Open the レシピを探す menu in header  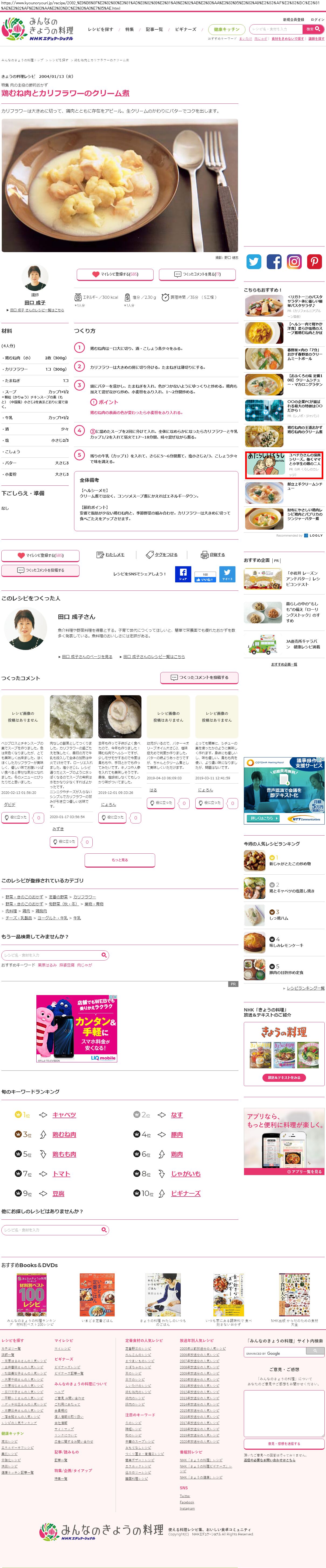tap(100, 29)
